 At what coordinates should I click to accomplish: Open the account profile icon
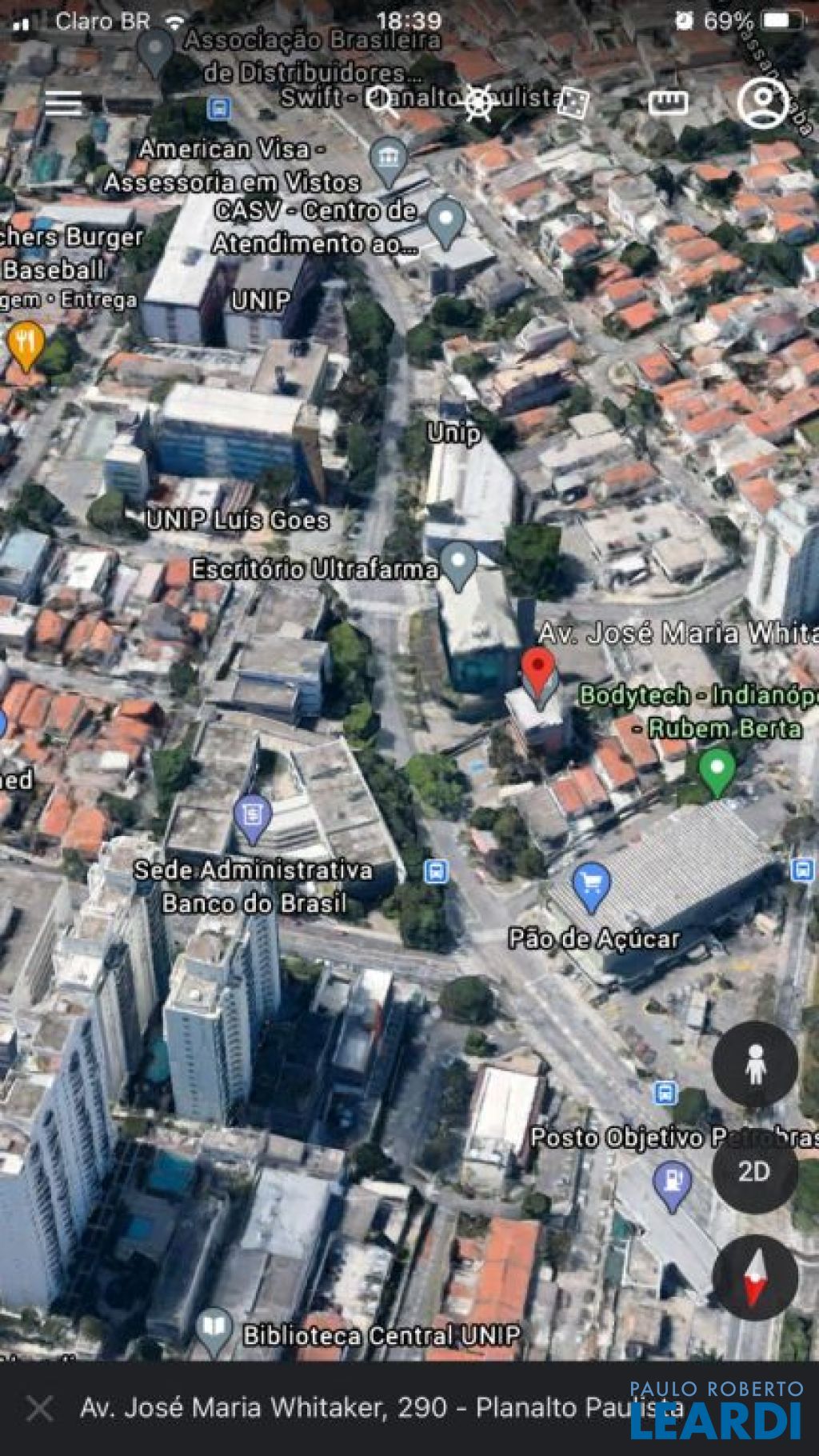(762, 102)
